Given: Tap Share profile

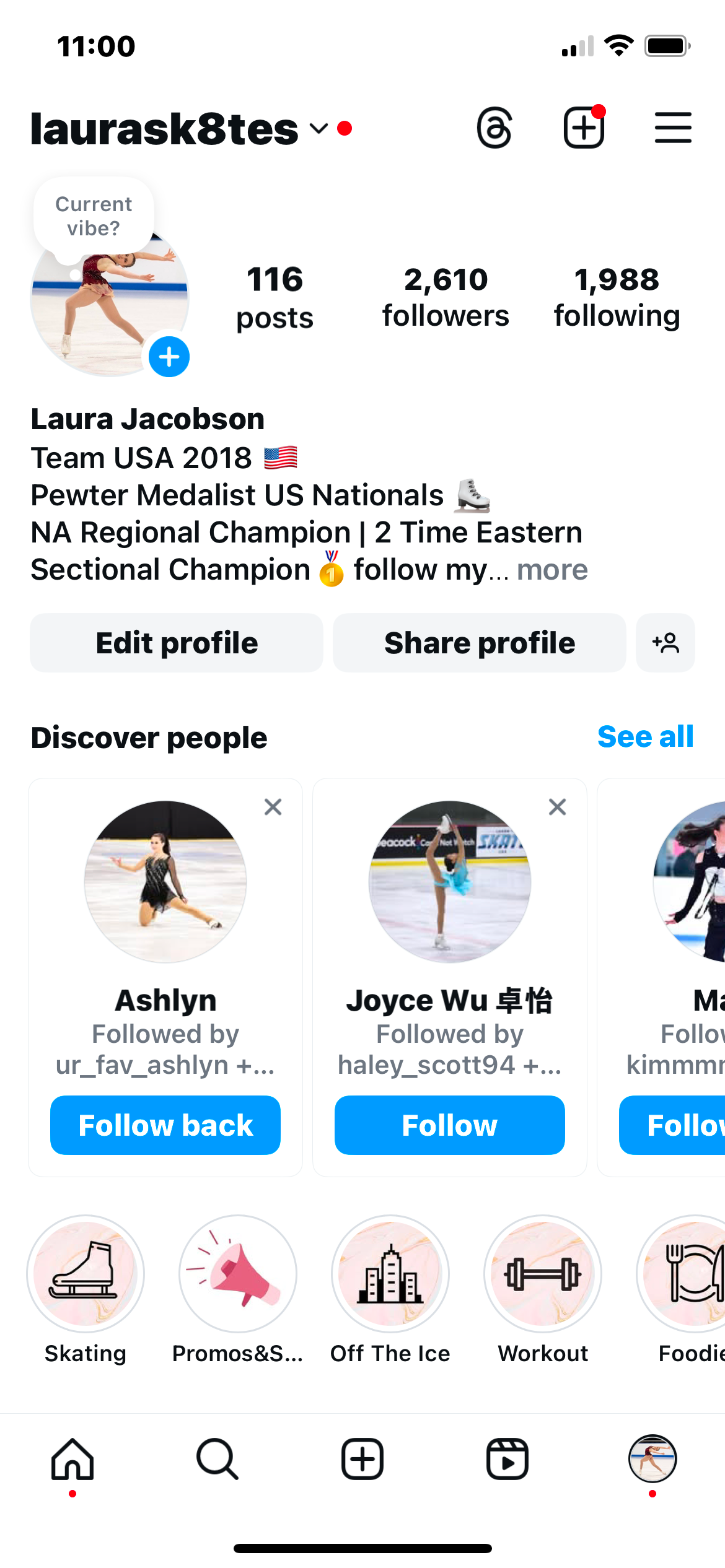Looking at the screenshot, I should pos(480,643).
